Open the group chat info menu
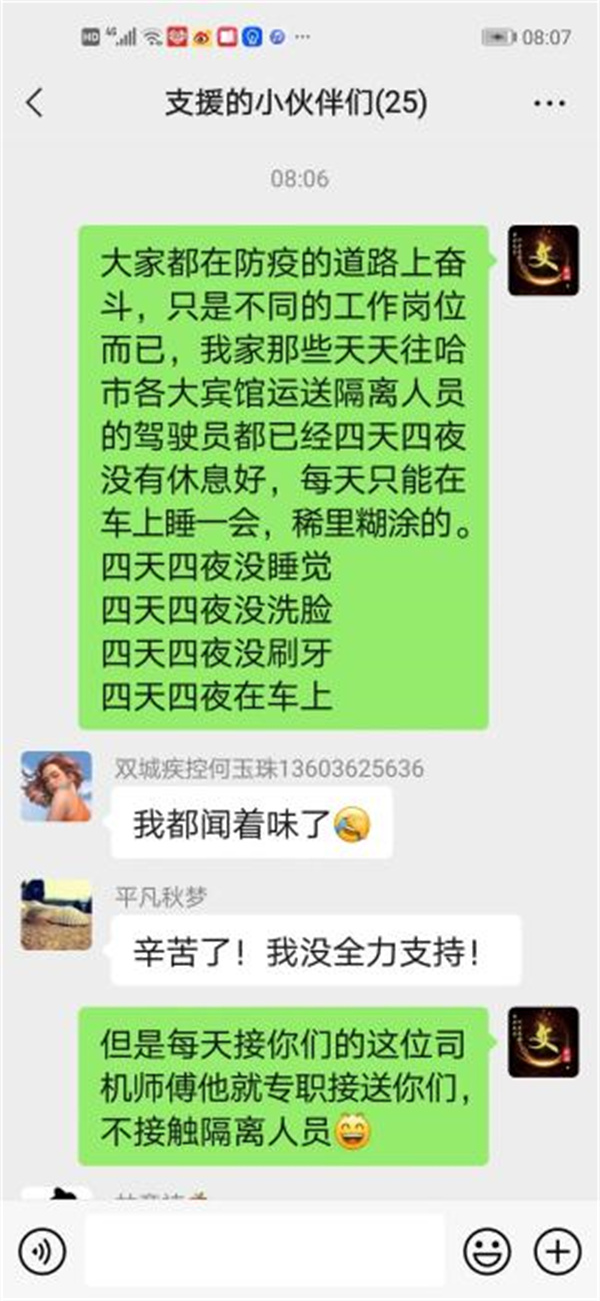The image size is (600, 1301). (x=549, y=103)
